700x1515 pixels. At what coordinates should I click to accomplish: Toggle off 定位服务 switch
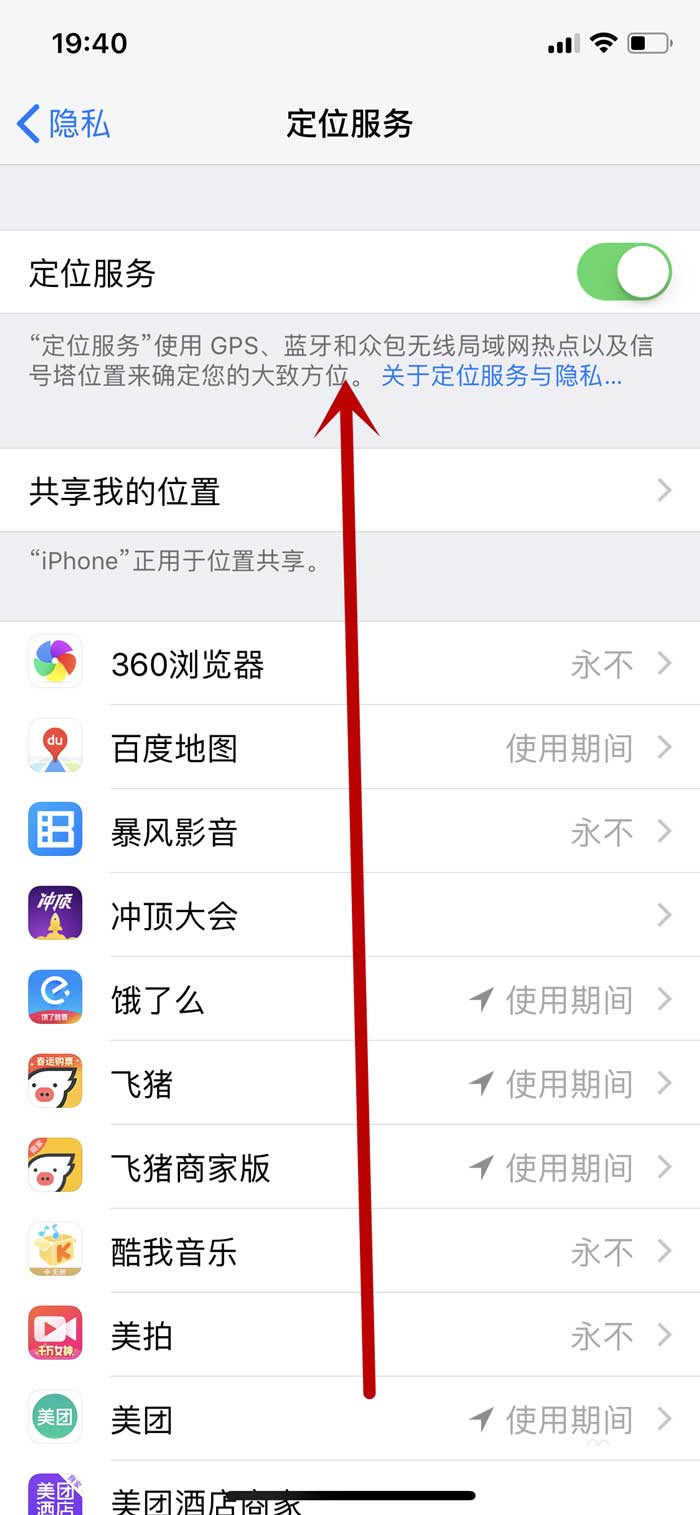coord(623,272)
